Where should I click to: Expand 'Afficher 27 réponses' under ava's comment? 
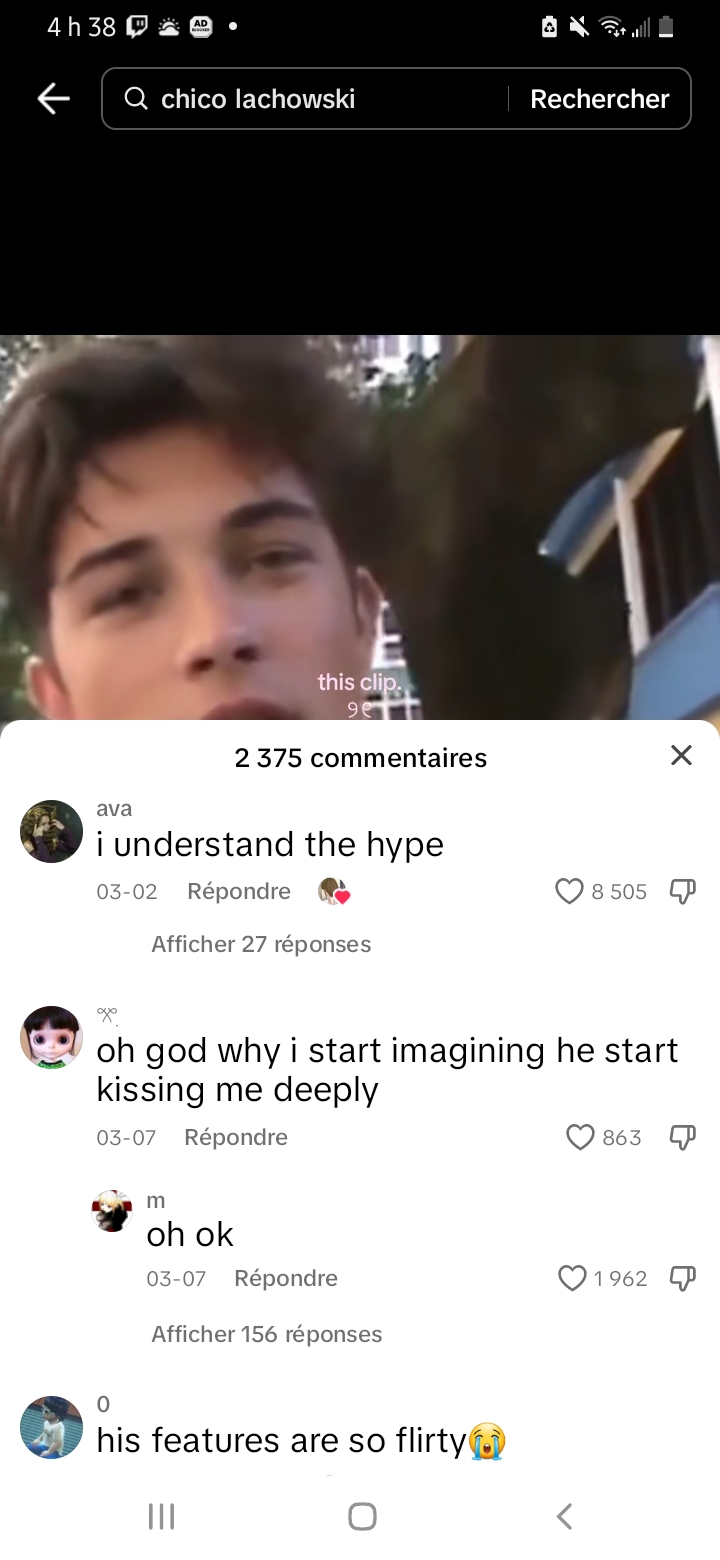point(261,943)
